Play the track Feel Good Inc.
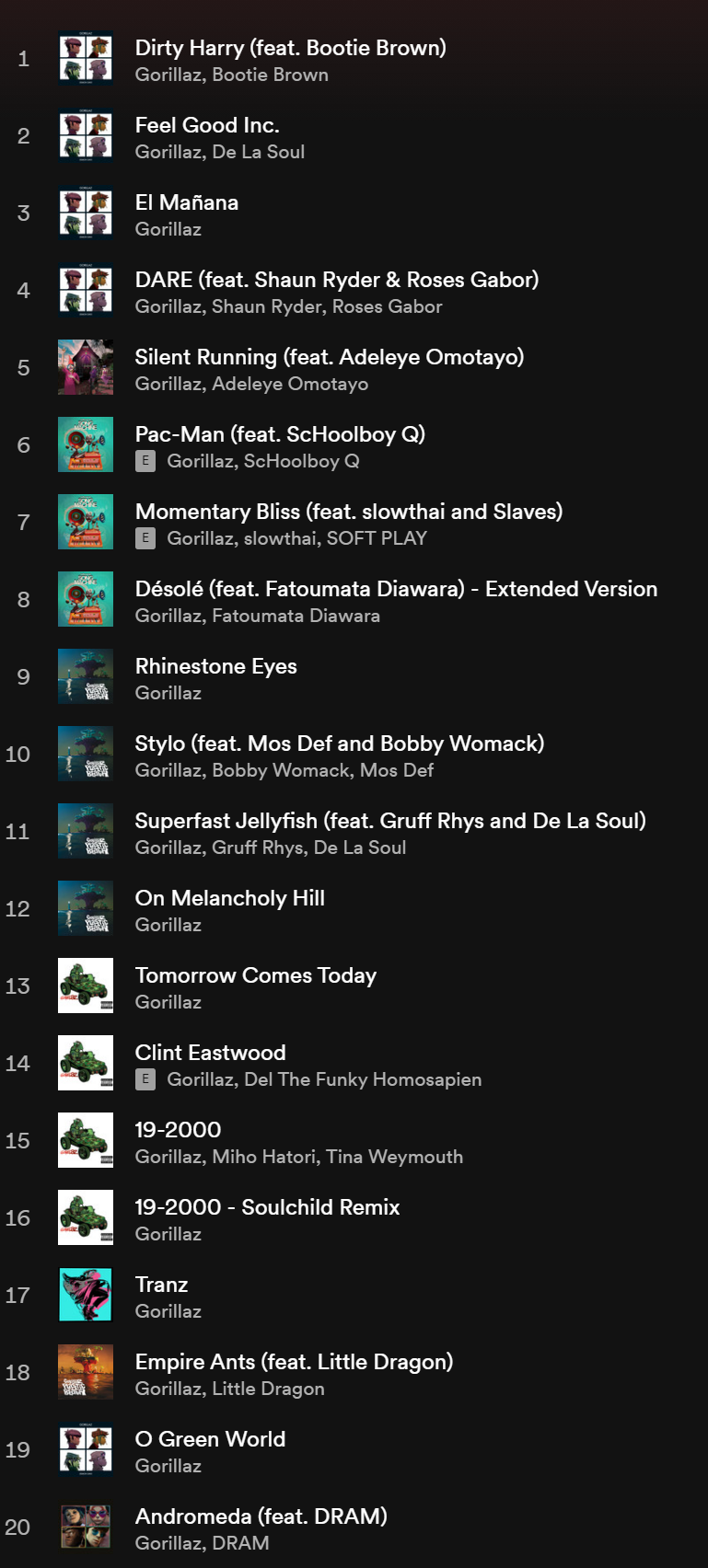 click(x=207, y=125)
